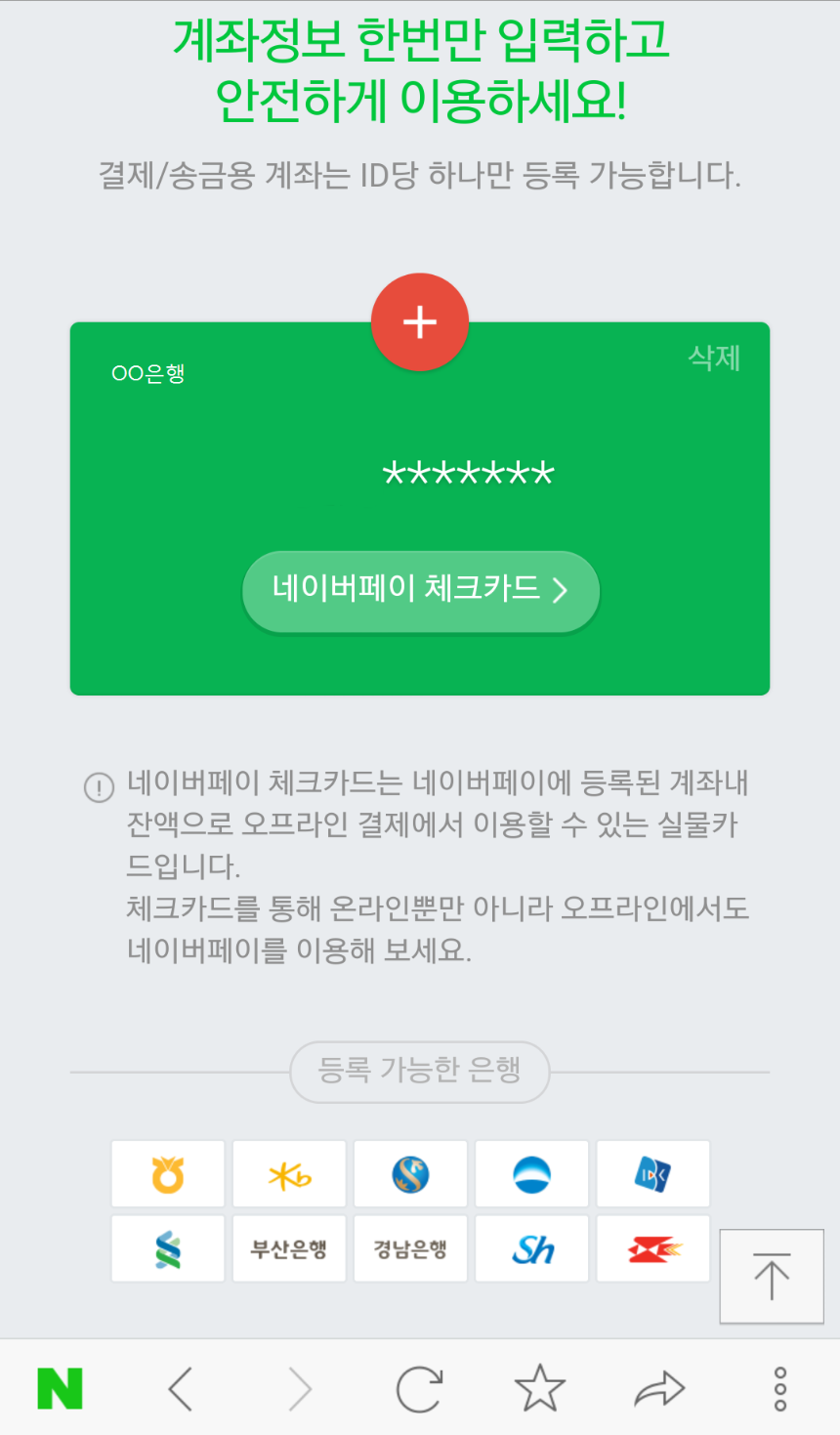Share this page using the arrow icon

659,1387
